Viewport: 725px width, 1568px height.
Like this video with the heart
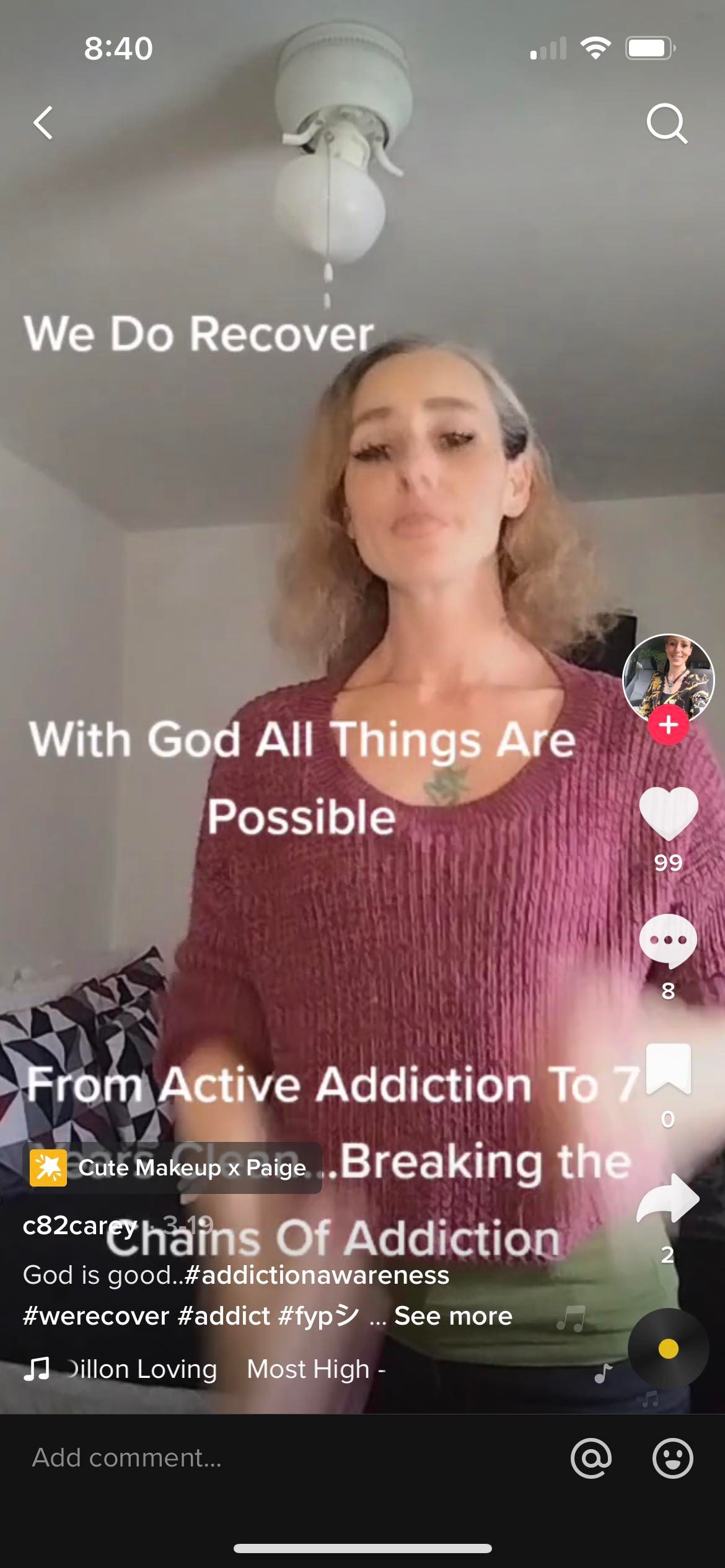pos(668,813)
